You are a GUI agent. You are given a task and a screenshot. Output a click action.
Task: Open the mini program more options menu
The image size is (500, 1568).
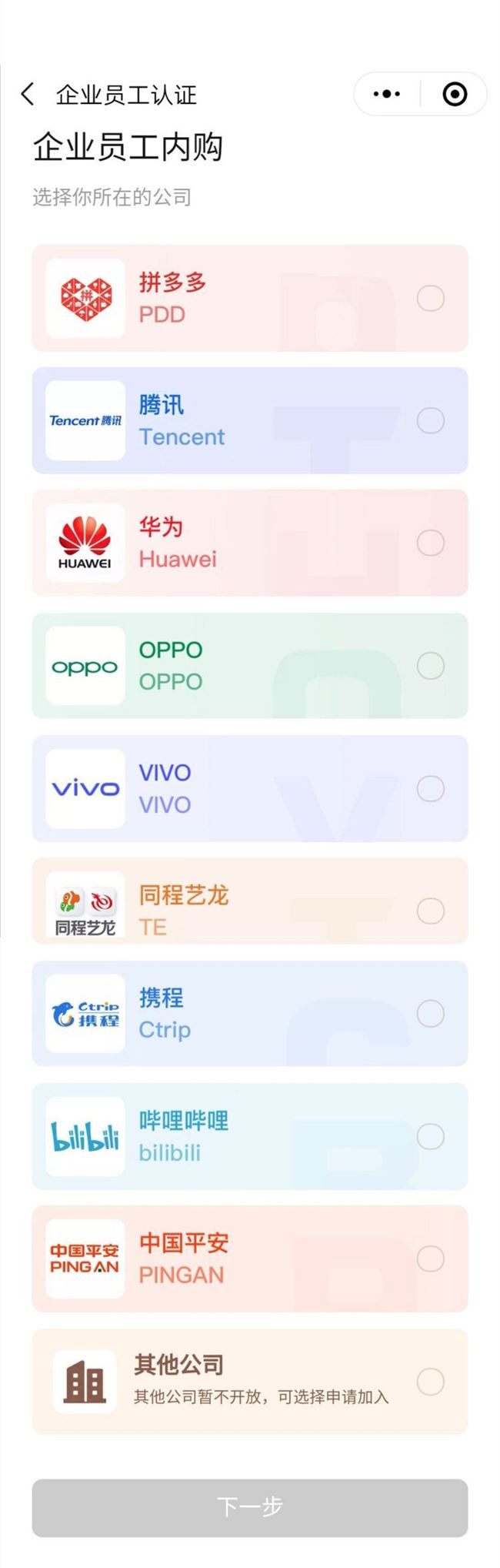click(386, 94)
